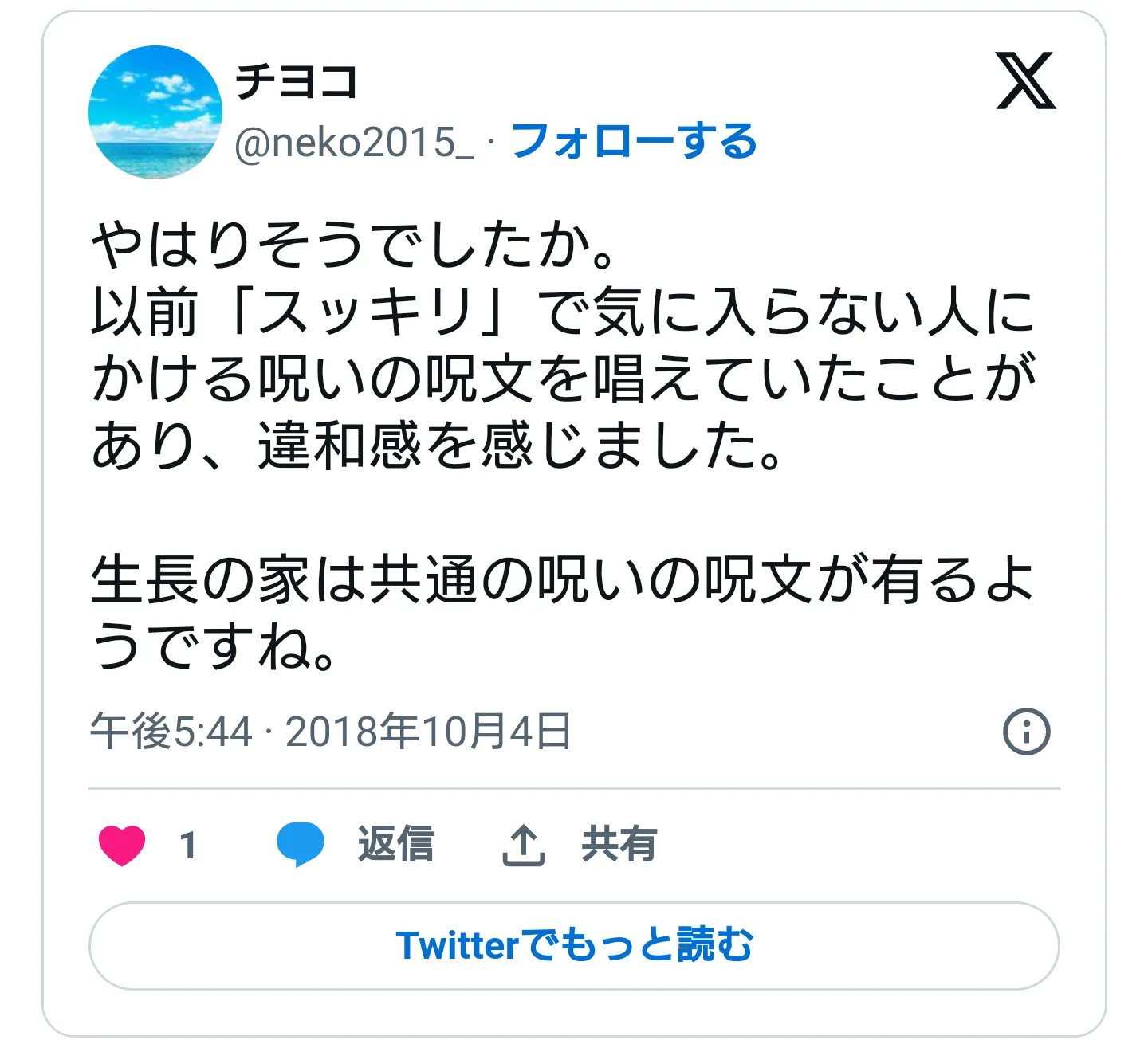1148x1040 pixels.
Task: Like this tweet with the heart
Action: (x=122, y=845)
